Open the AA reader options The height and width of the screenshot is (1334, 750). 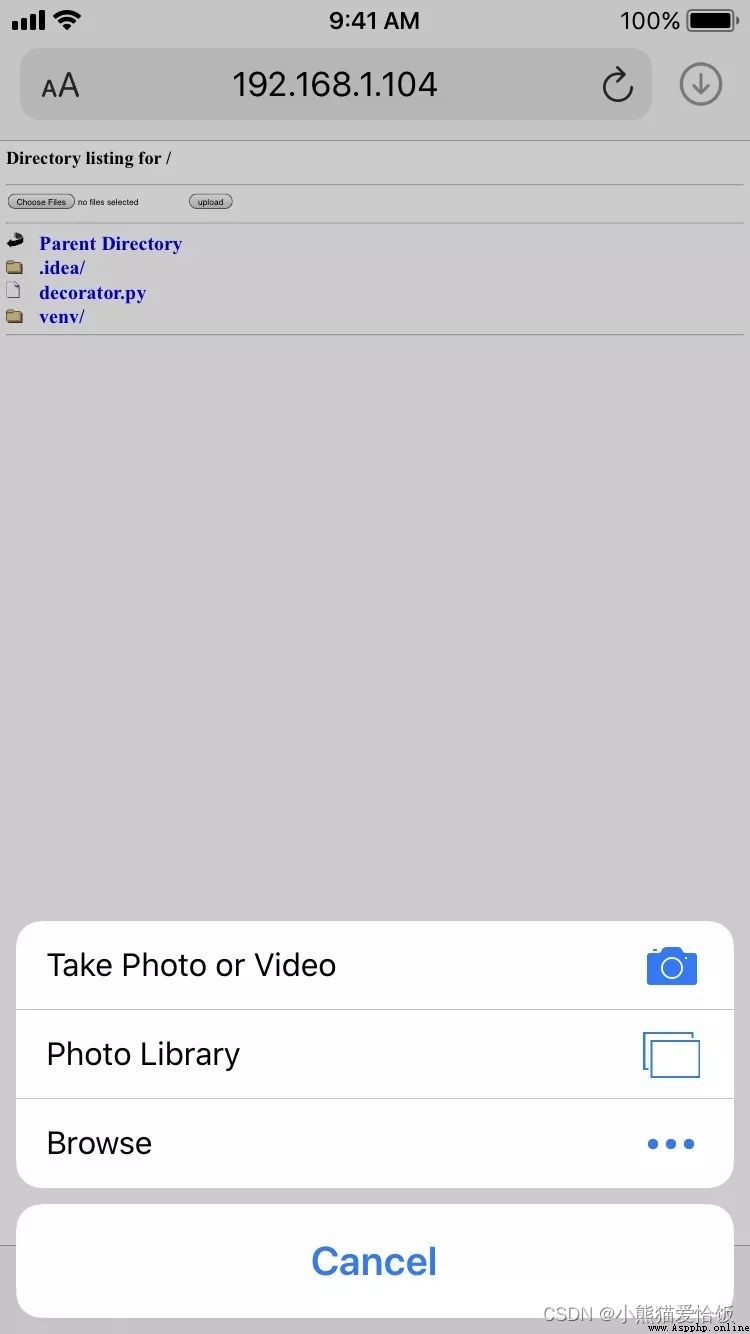point(60,85)
